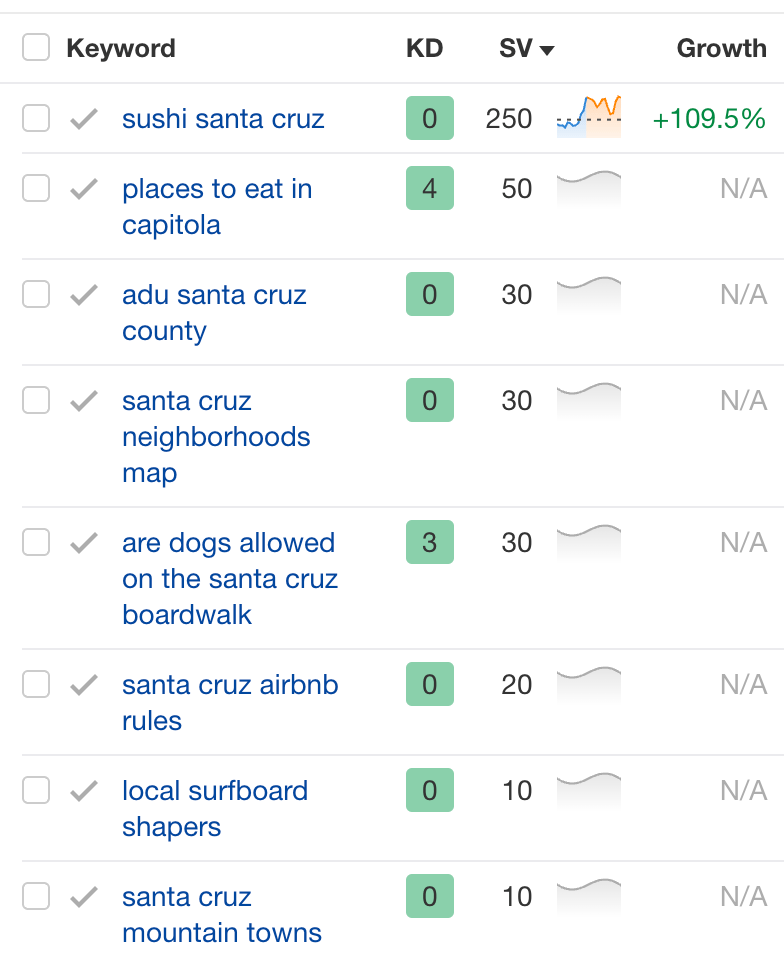Open the KD score badge for 'sushi santa cruz'
This screenshot has height=962, width=784.
[429, 118]
